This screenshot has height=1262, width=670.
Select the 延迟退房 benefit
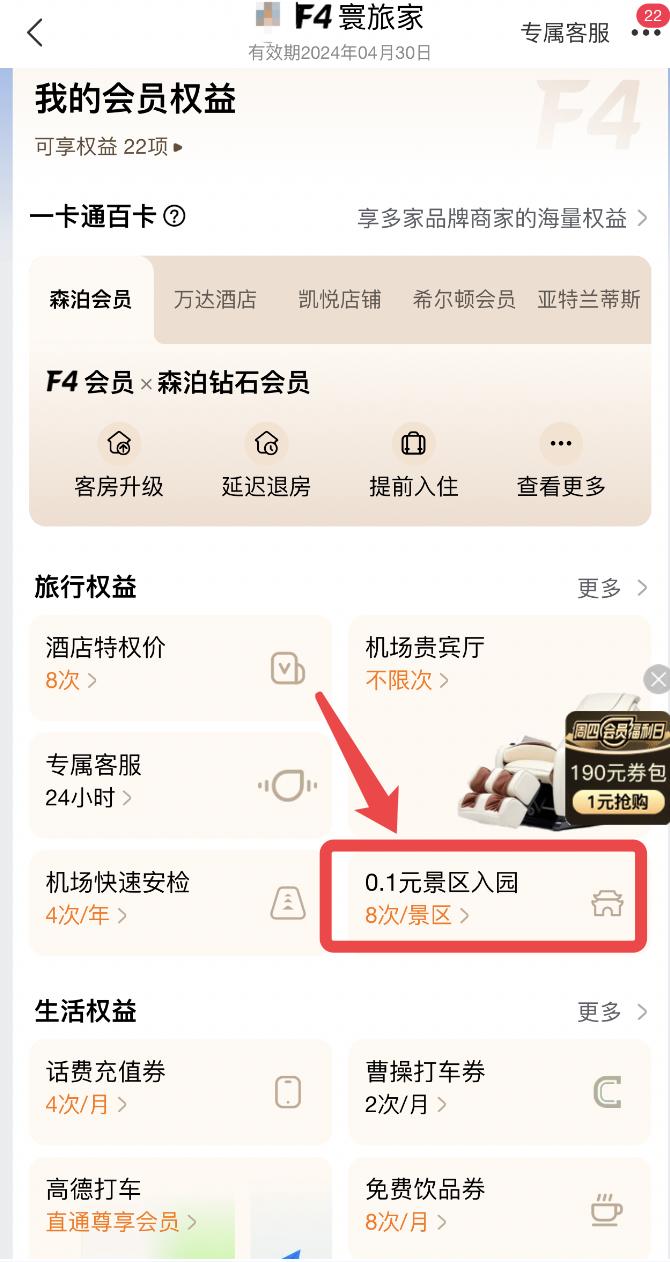266,461
